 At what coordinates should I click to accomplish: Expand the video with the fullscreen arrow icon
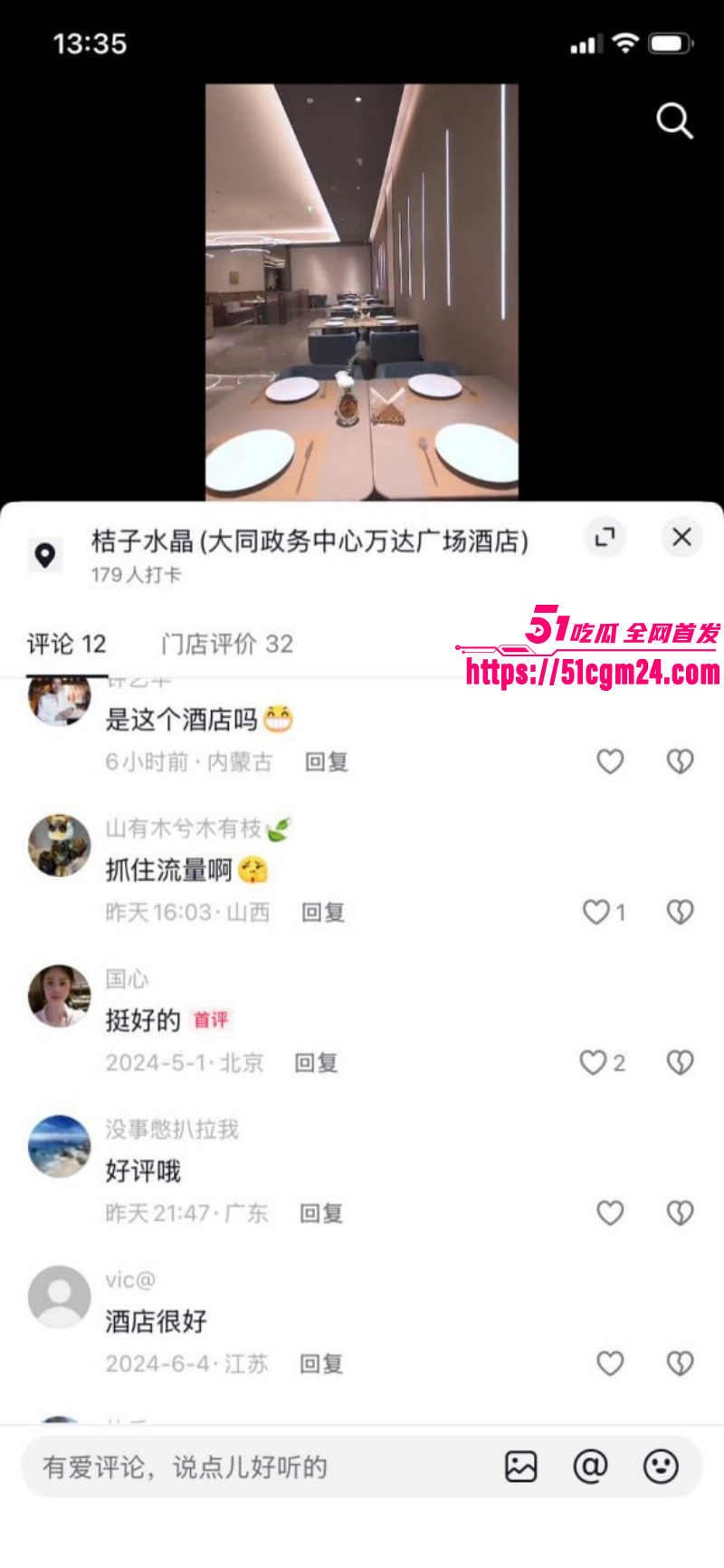(605, 537)
